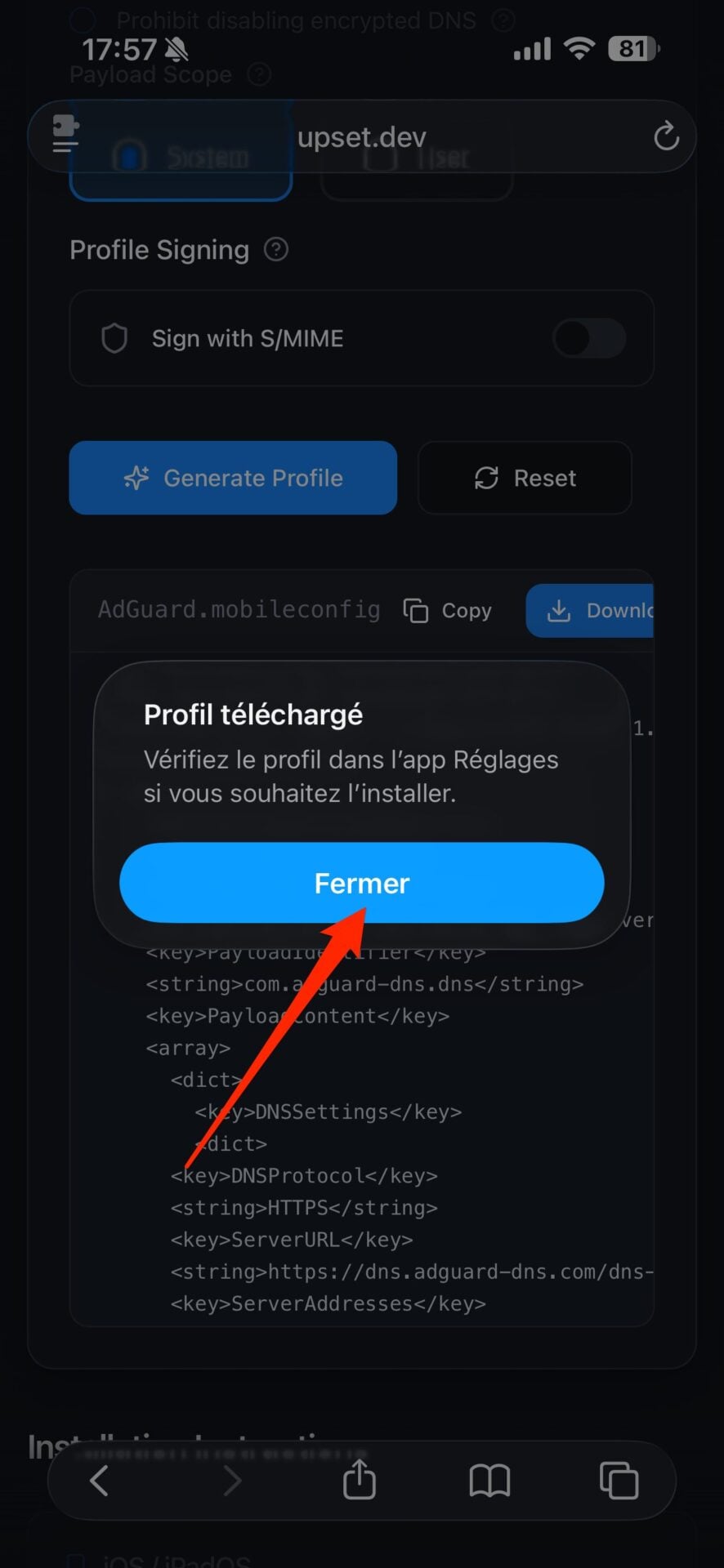724x1568 pixels.
Task: Tap the circular arrows icon on Reset
Action: [x=486, y=478]
